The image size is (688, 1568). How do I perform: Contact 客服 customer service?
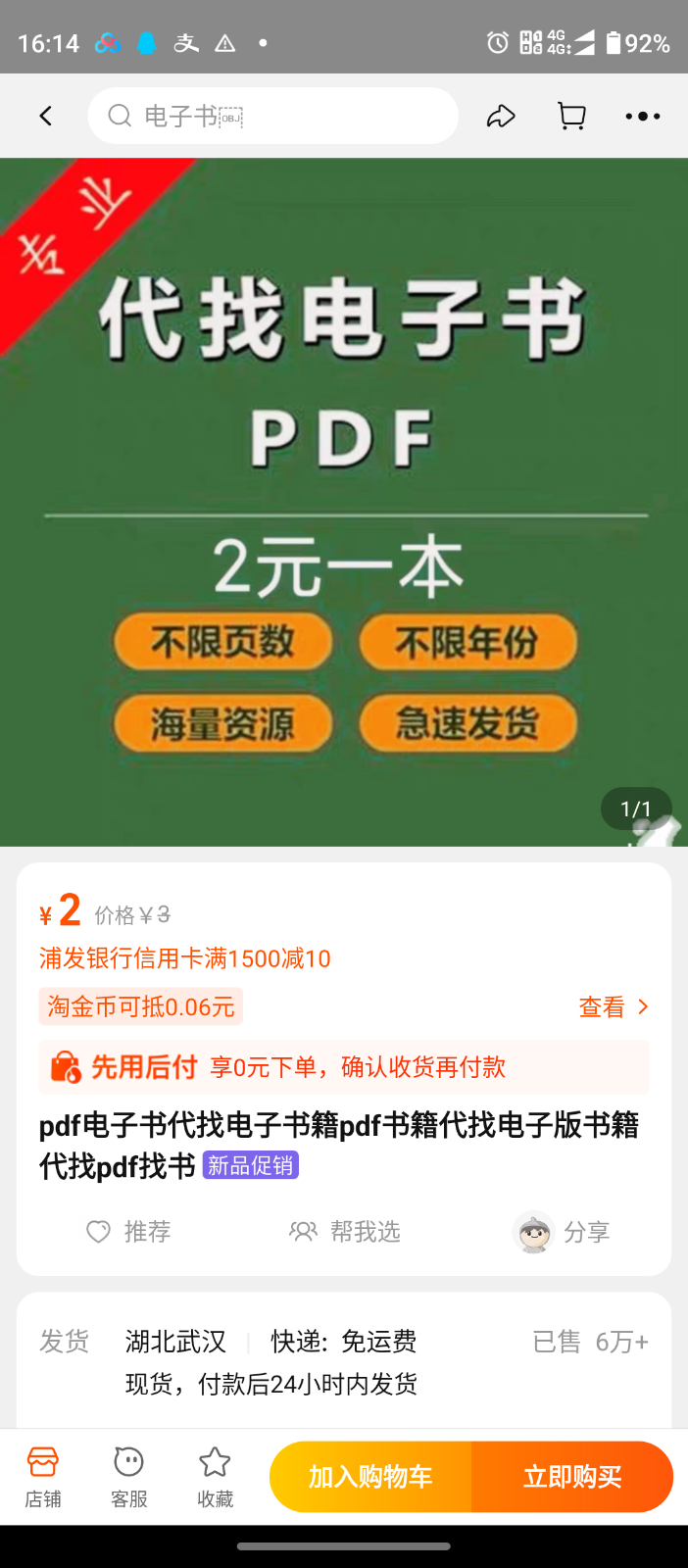[x=129, y=1476]
